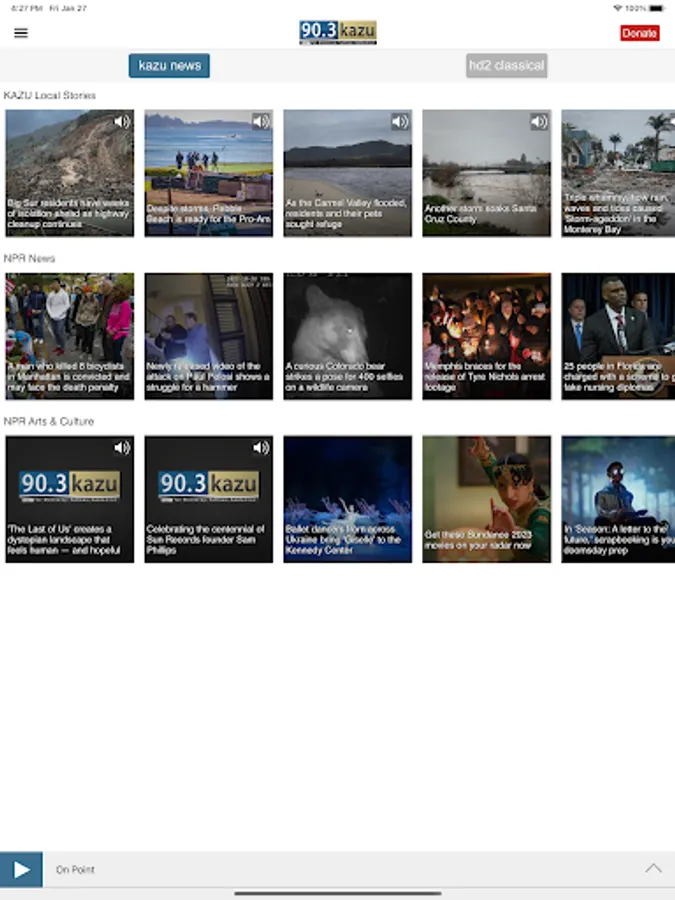The height and width of the screenshot is (900, 675).
Task: Switch to the kazu news stream
Action: click(169, 66)
